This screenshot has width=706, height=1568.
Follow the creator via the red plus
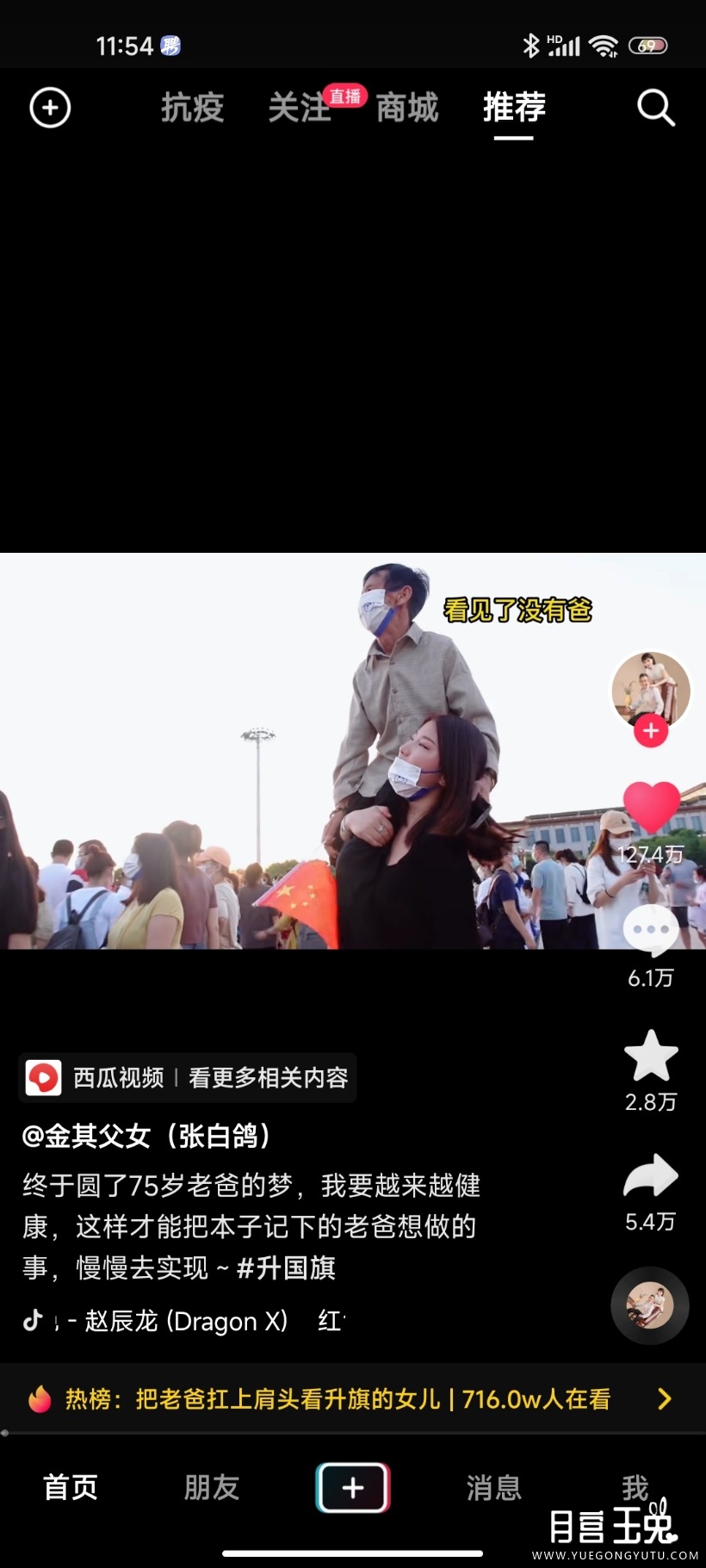652,731
